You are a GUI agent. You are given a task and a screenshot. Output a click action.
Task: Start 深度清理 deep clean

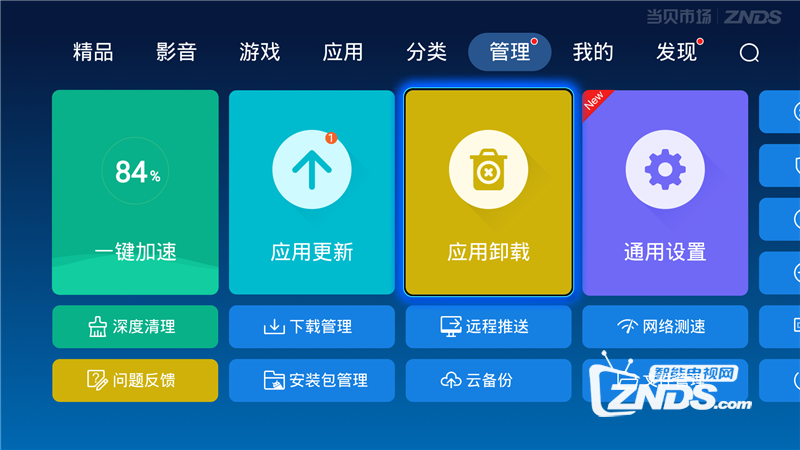click(x=135, y=326)
